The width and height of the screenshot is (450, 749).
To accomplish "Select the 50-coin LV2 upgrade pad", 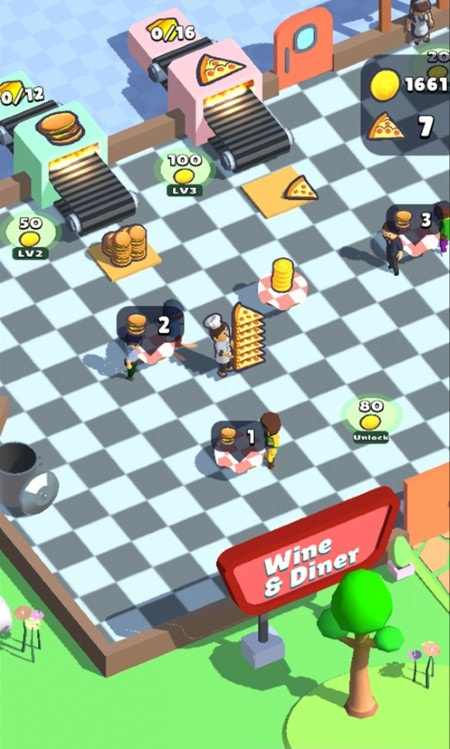I will pyautogui.click(x=30, y=236).
